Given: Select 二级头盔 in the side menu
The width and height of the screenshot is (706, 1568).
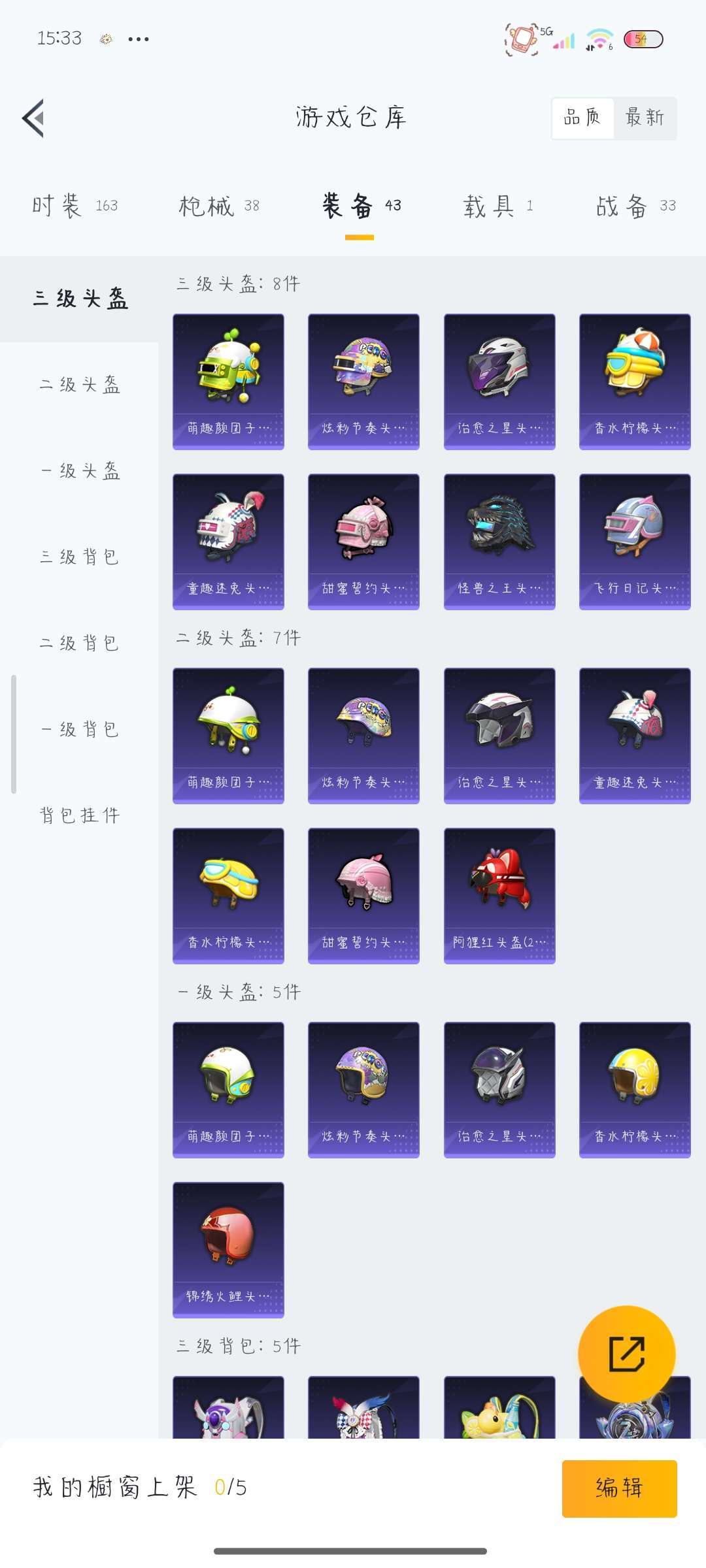Looking at the screenshot, I should [80, 385].
